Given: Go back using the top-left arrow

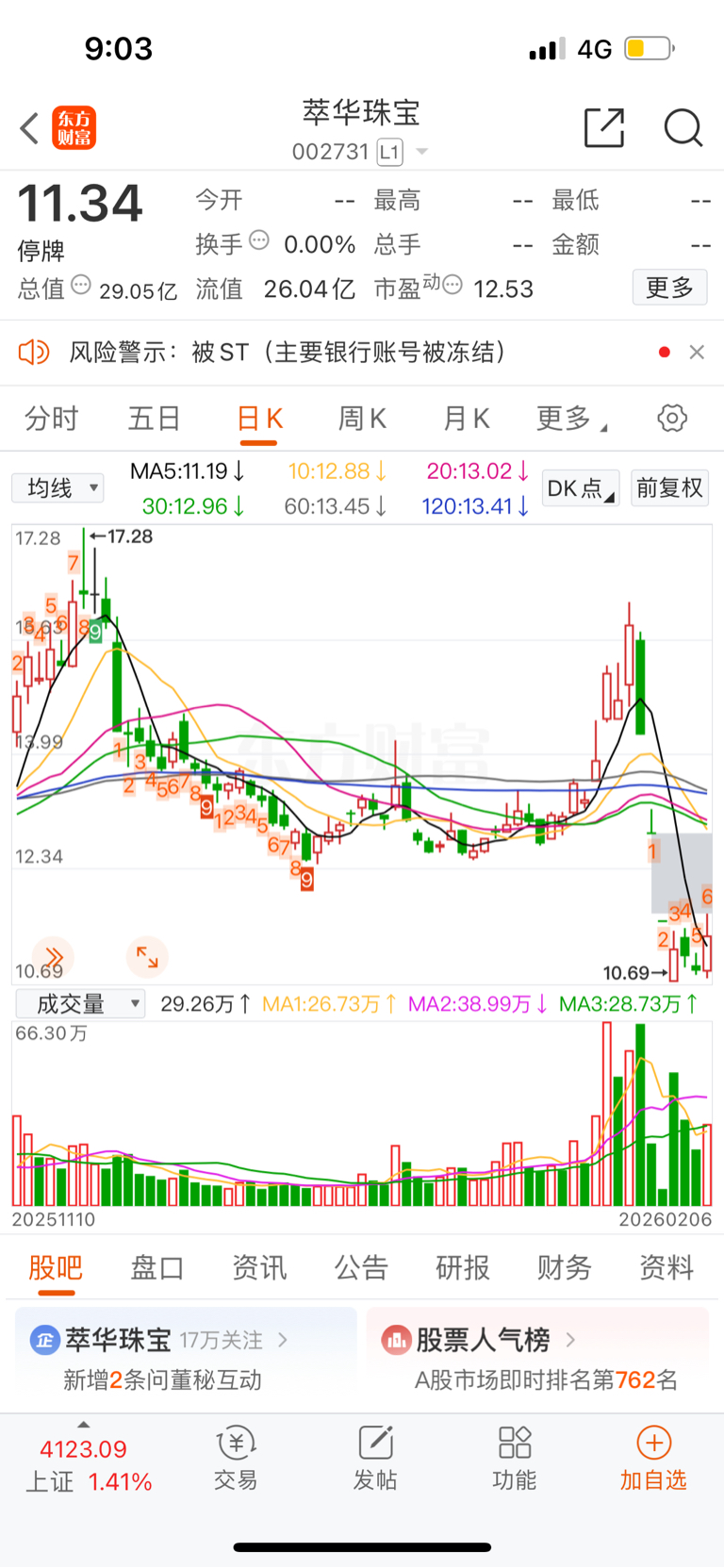Looking at the screenshot, I should click(29, 128).
